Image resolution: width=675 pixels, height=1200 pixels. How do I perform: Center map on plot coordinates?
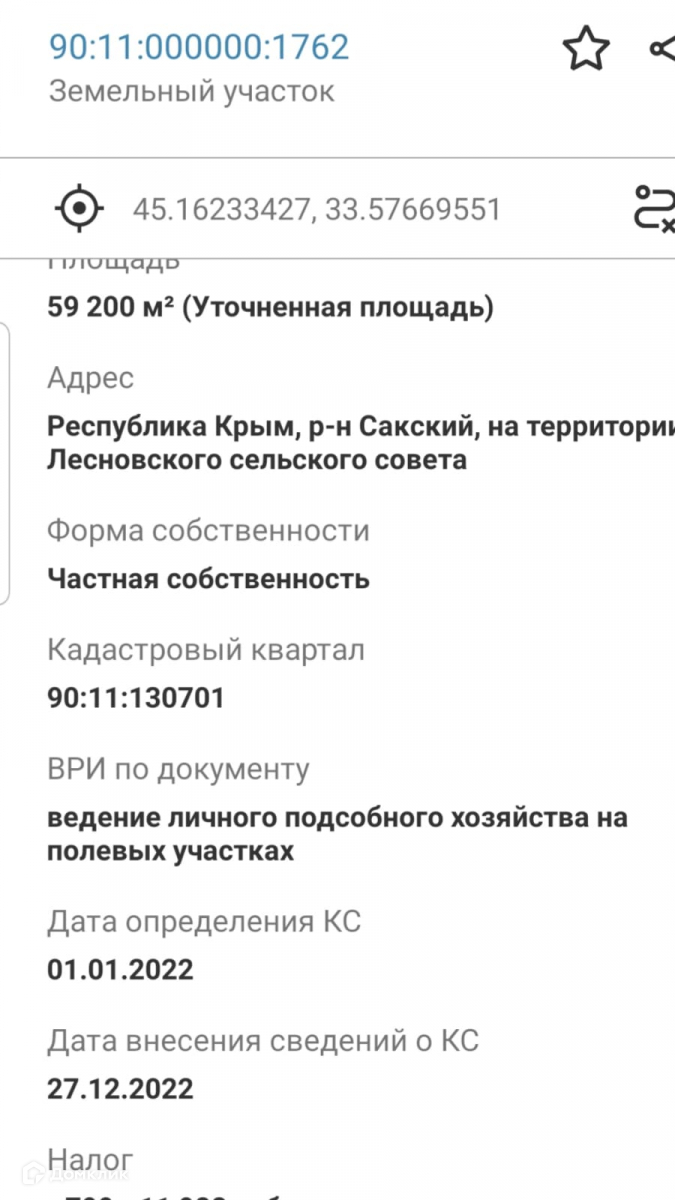pos(79,208)
